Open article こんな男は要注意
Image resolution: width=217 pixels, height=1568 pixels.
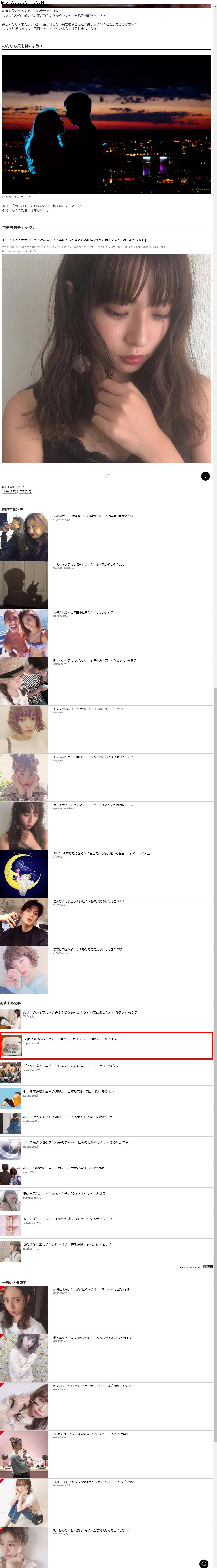point(88,901)
